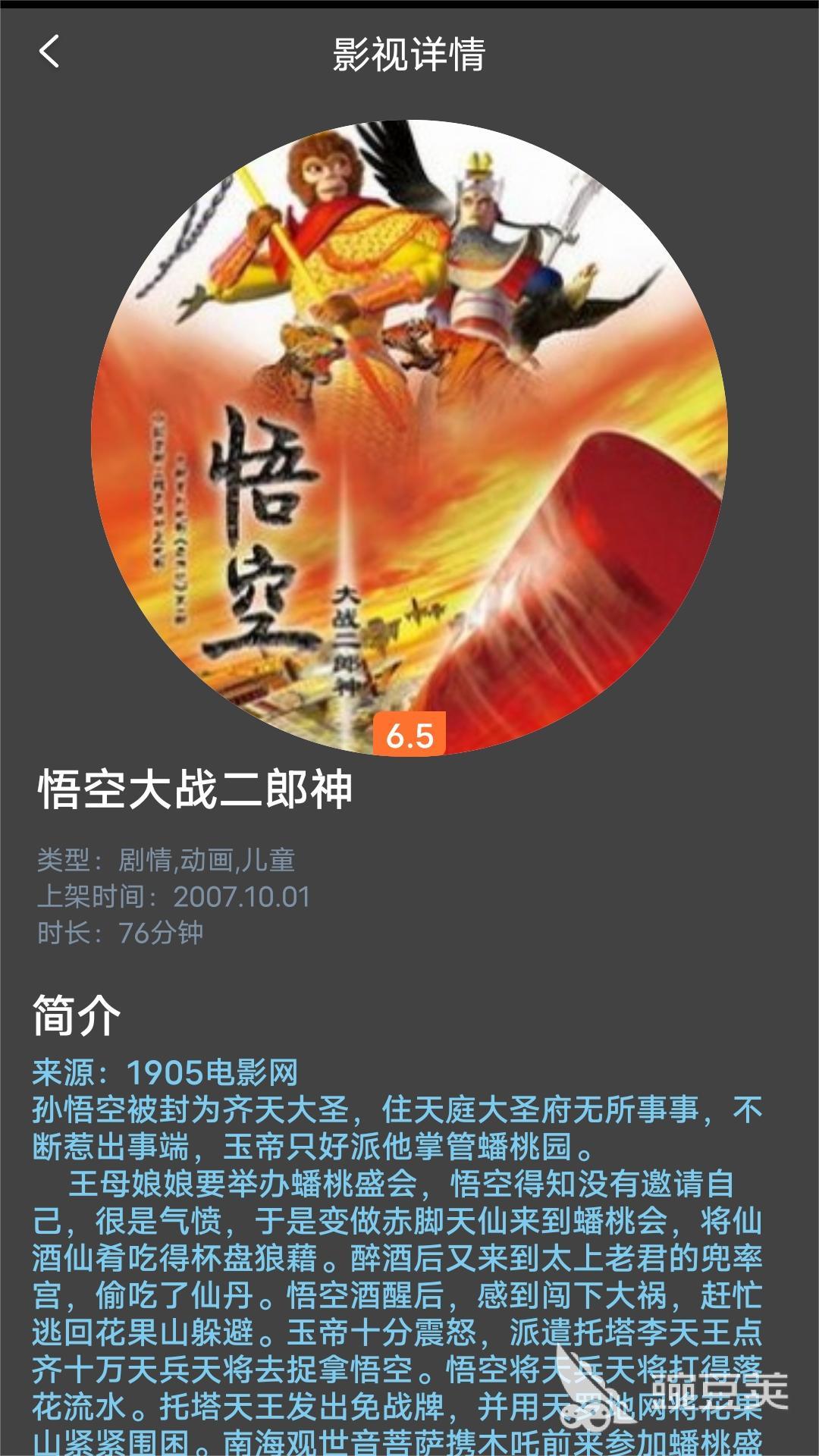Viewport: 819px width, 1456px height.
Task: Go back from the 影视详情 page
Action: pos(49,52)
